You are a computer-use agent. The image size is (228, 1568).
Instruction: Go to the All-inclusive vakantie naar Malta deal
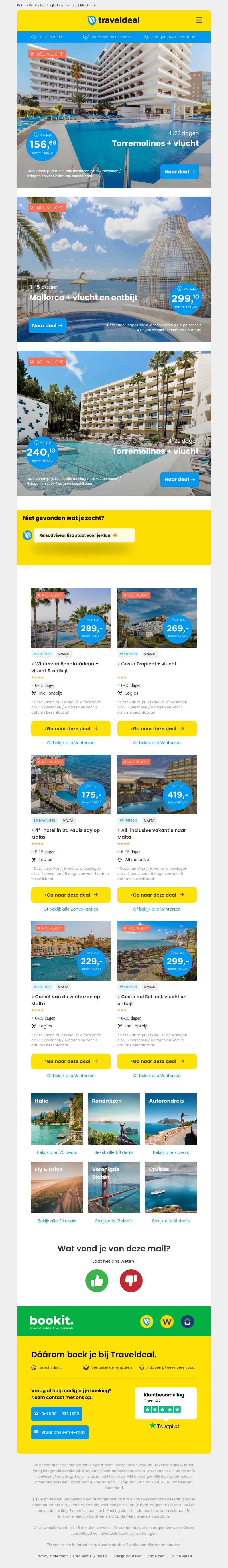click(x=157, y=895)
